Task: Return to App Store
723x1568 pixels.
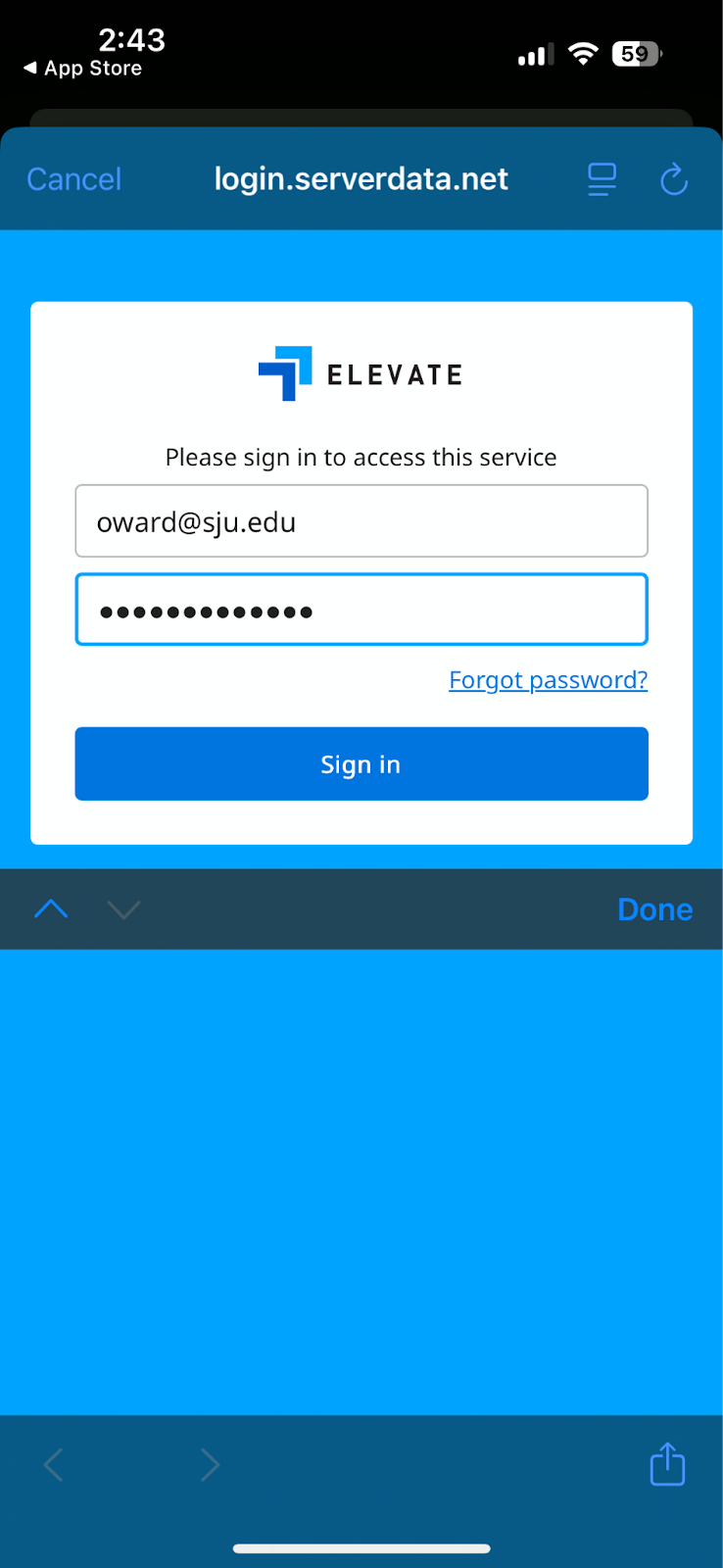Action: [x=83, y=69]
